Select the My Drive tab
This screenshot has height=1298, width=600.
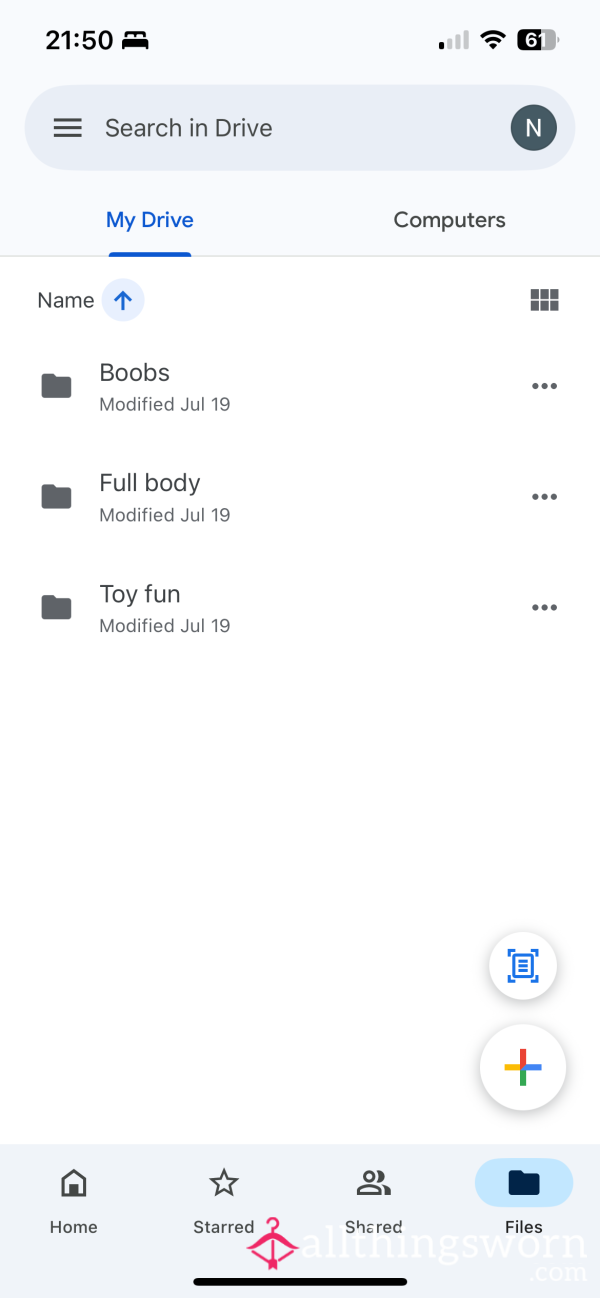click(x=150, y=220)
